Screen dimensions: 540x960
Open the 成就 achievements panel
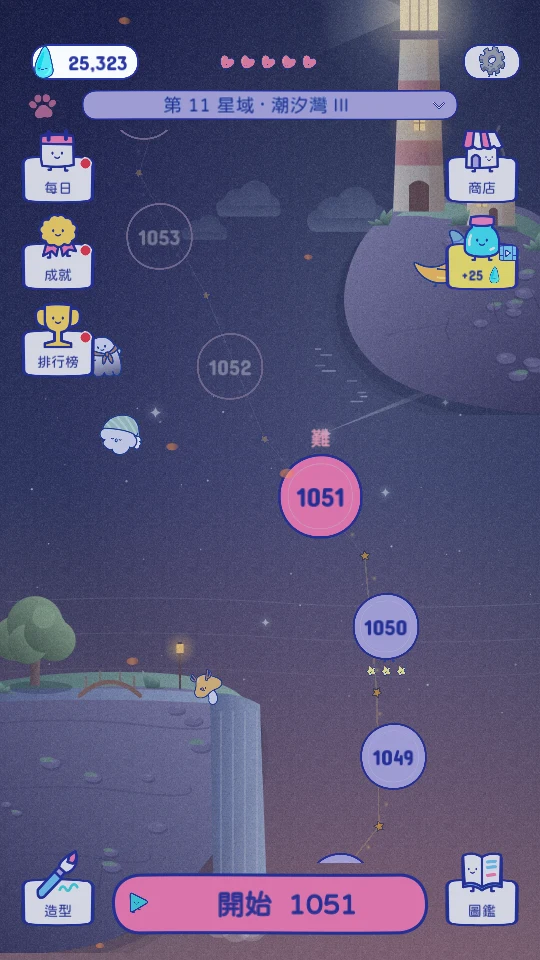58,252
